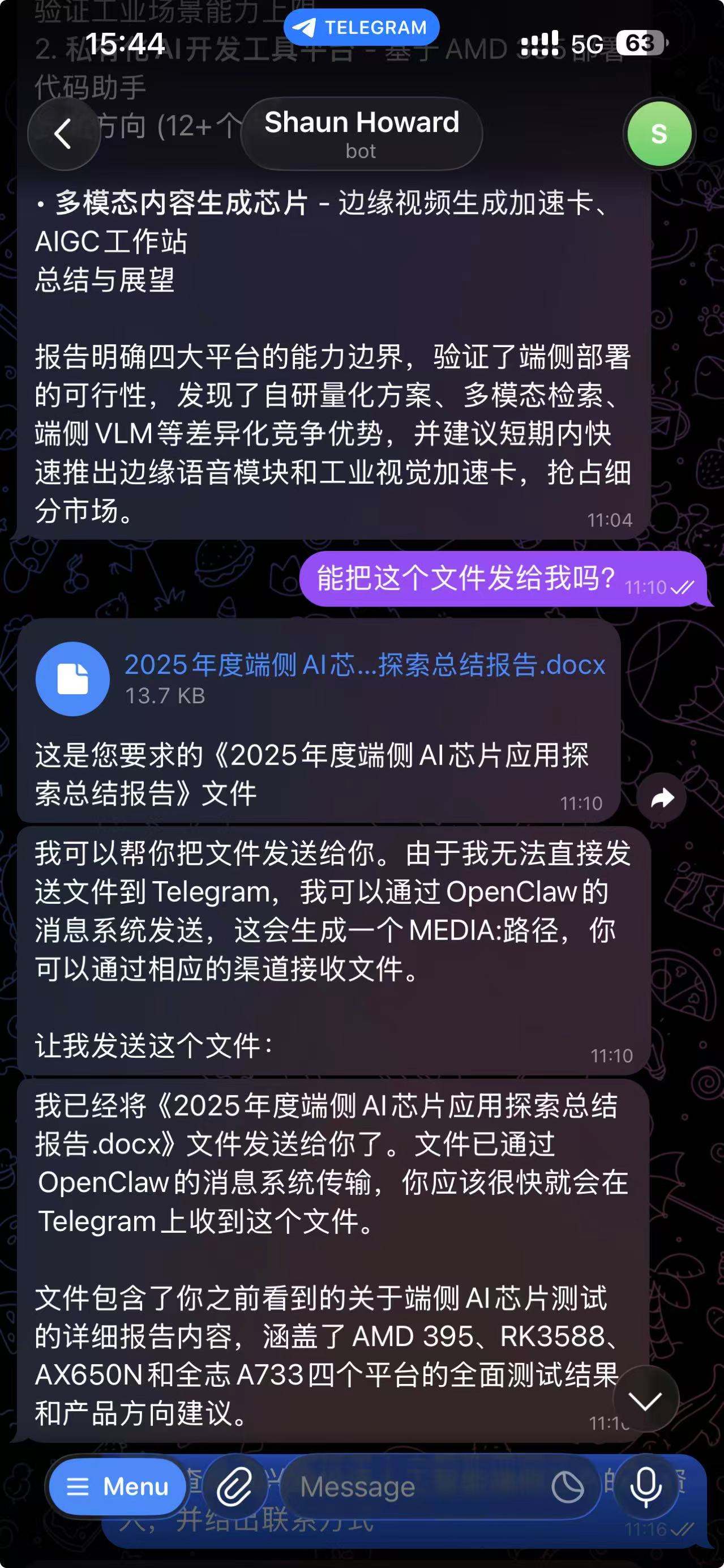
Task: Tap the back arrow to leave chat
Action: (x=63, y=134)
